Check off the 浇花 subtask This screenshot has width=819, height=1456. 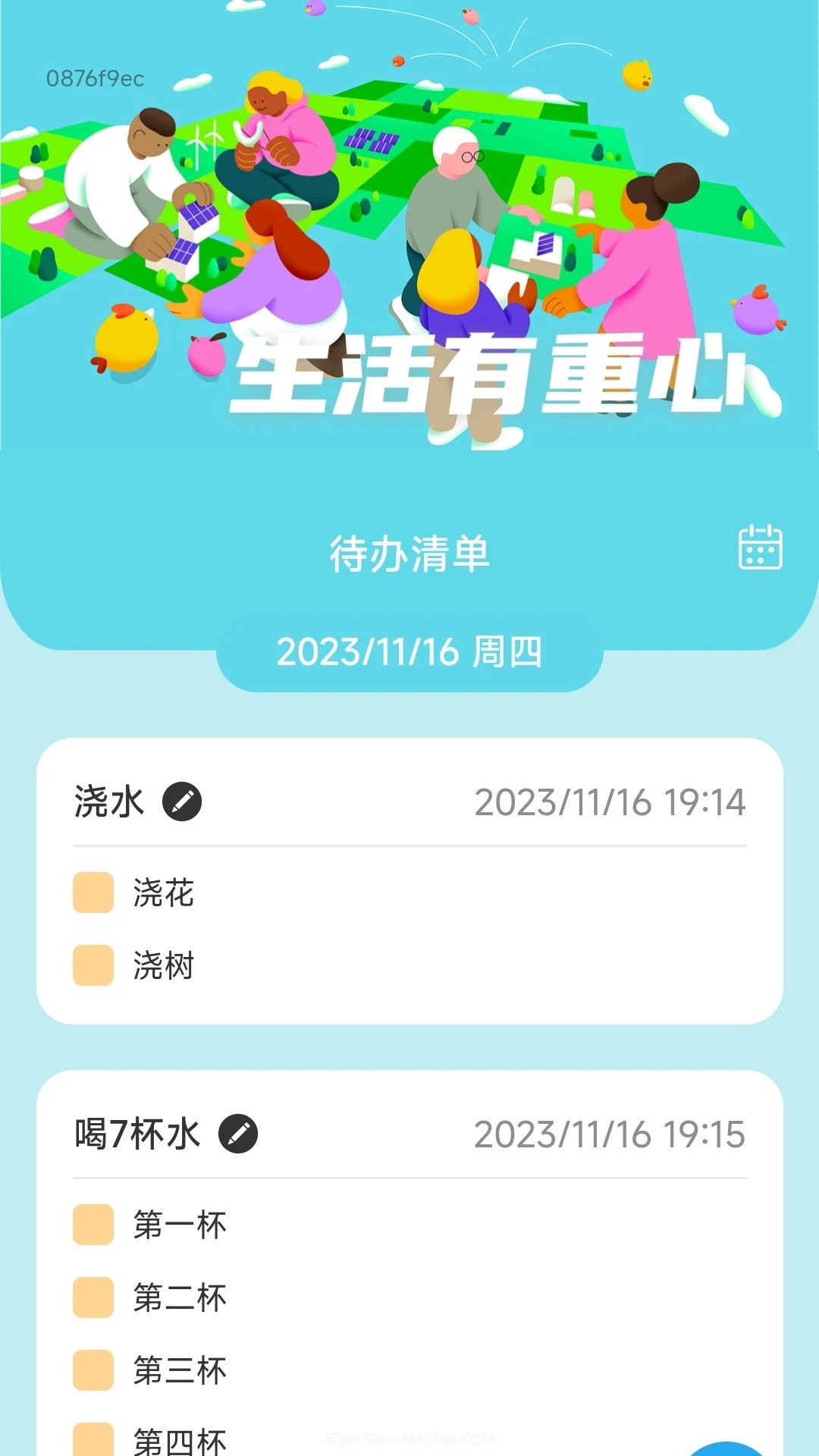[93, 893]
